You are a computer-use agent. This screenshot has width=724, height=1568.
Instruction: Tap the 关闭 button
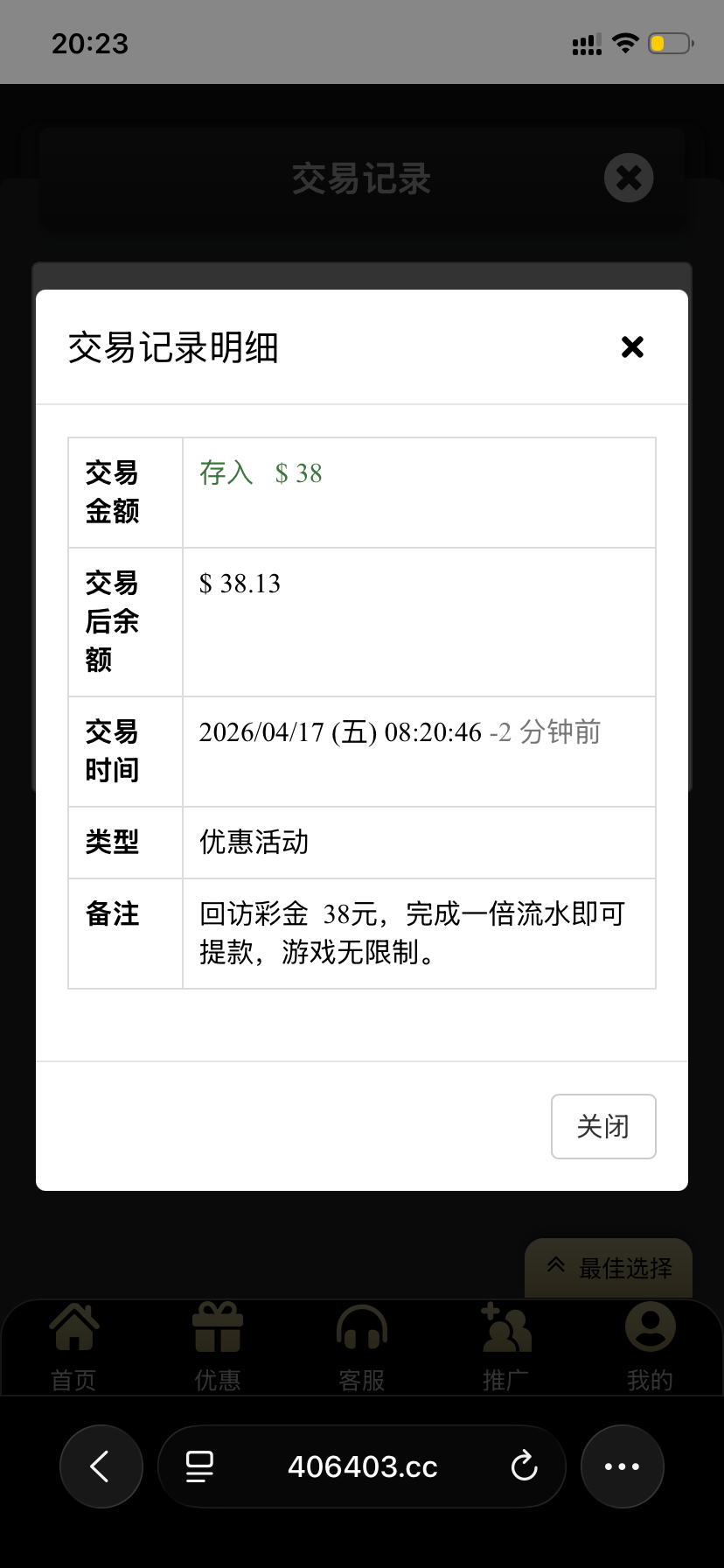click(x=603, y=1126)
